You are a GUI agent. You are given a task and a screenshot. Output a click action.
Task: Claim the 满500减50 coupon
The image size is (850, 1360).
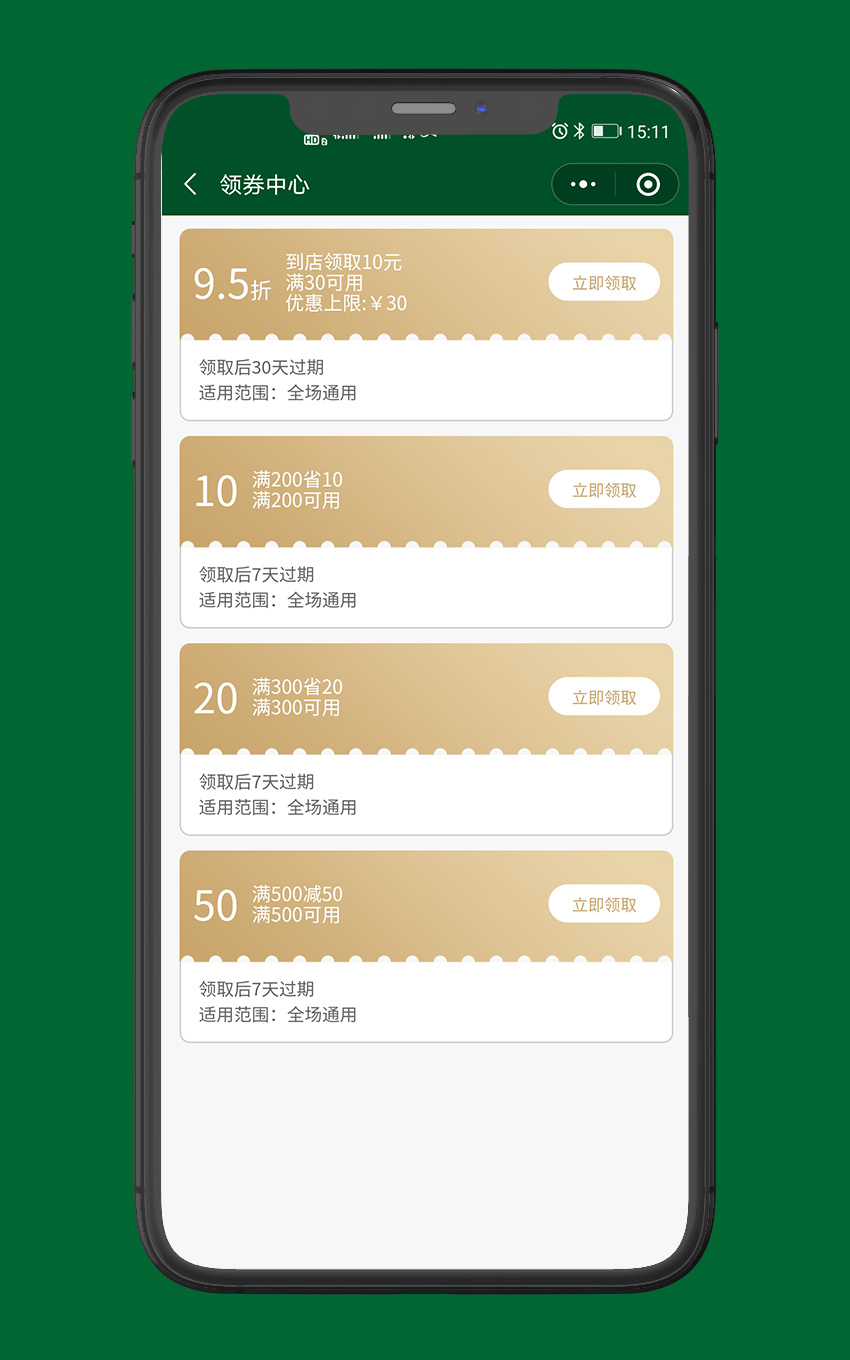click(604, 904)
